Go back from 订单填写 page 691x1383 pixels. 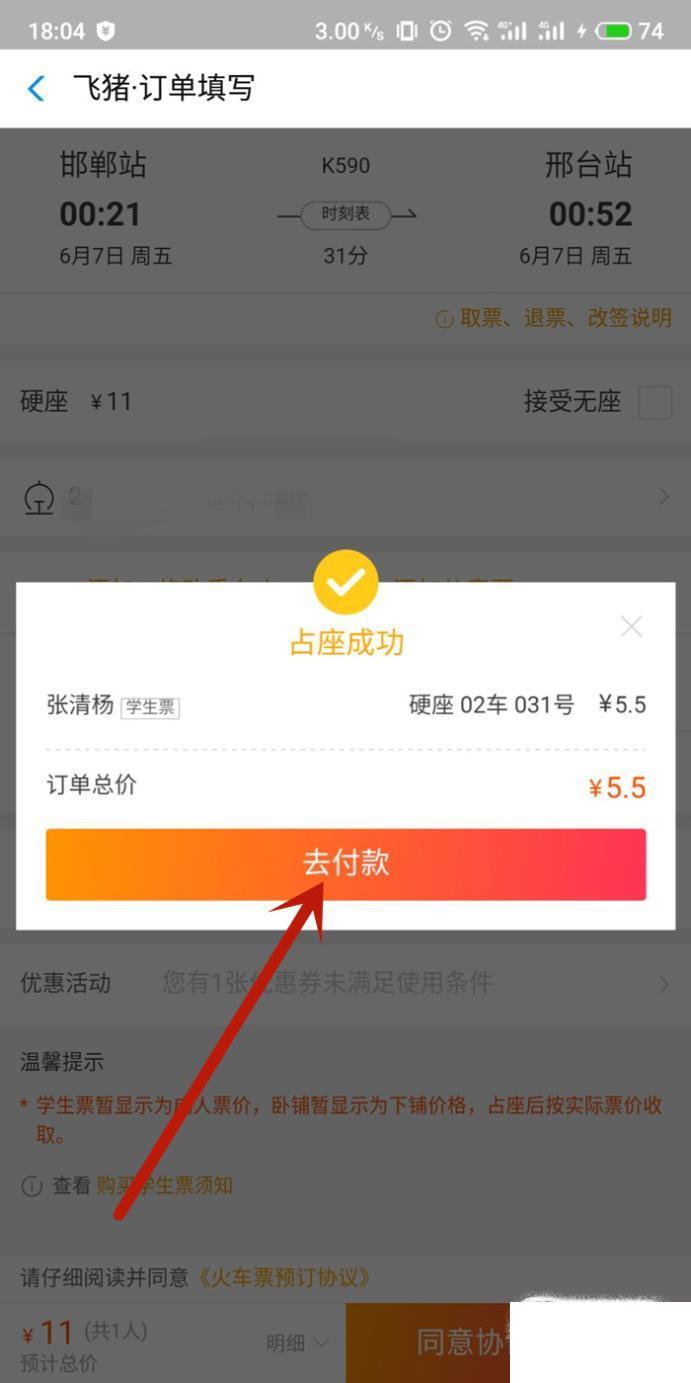pos(36,89)
